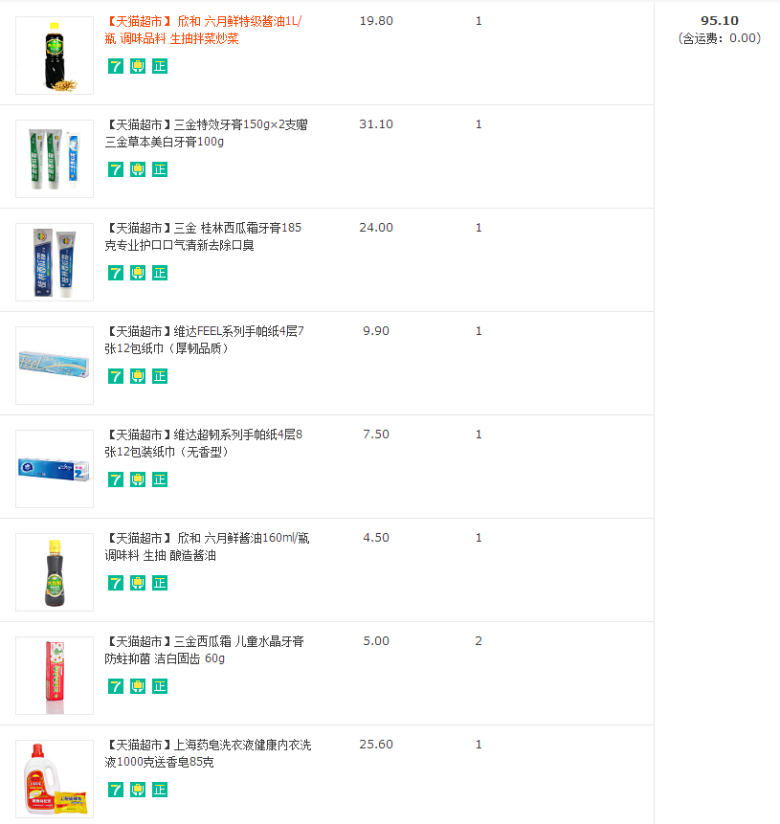Tap the 维达超韧 tissue pack thumbnail
Viewport: 780px width, 824px height.
point(54,469)
